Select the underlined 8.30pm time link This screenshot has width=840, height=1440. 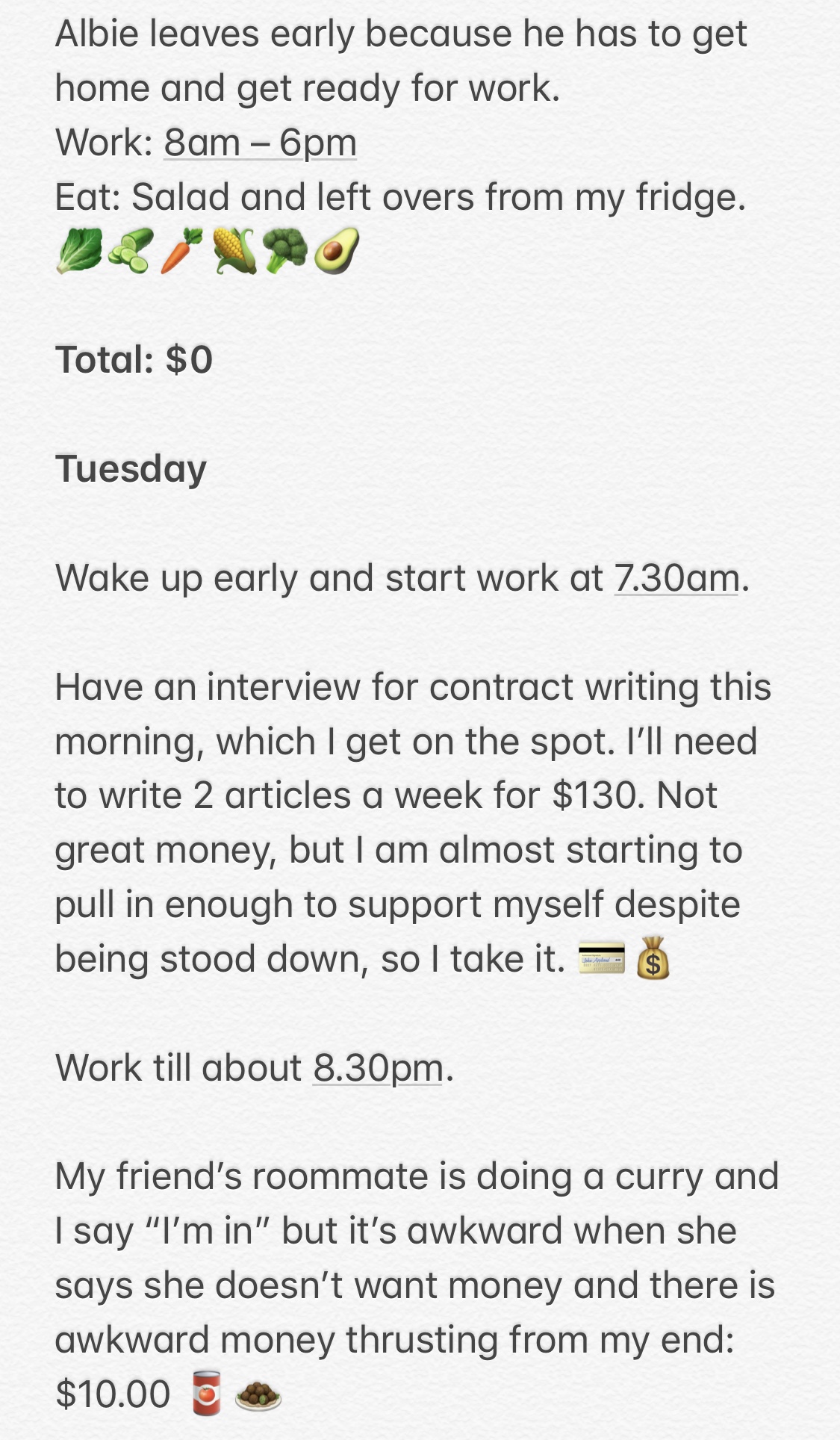(379, 1067)
